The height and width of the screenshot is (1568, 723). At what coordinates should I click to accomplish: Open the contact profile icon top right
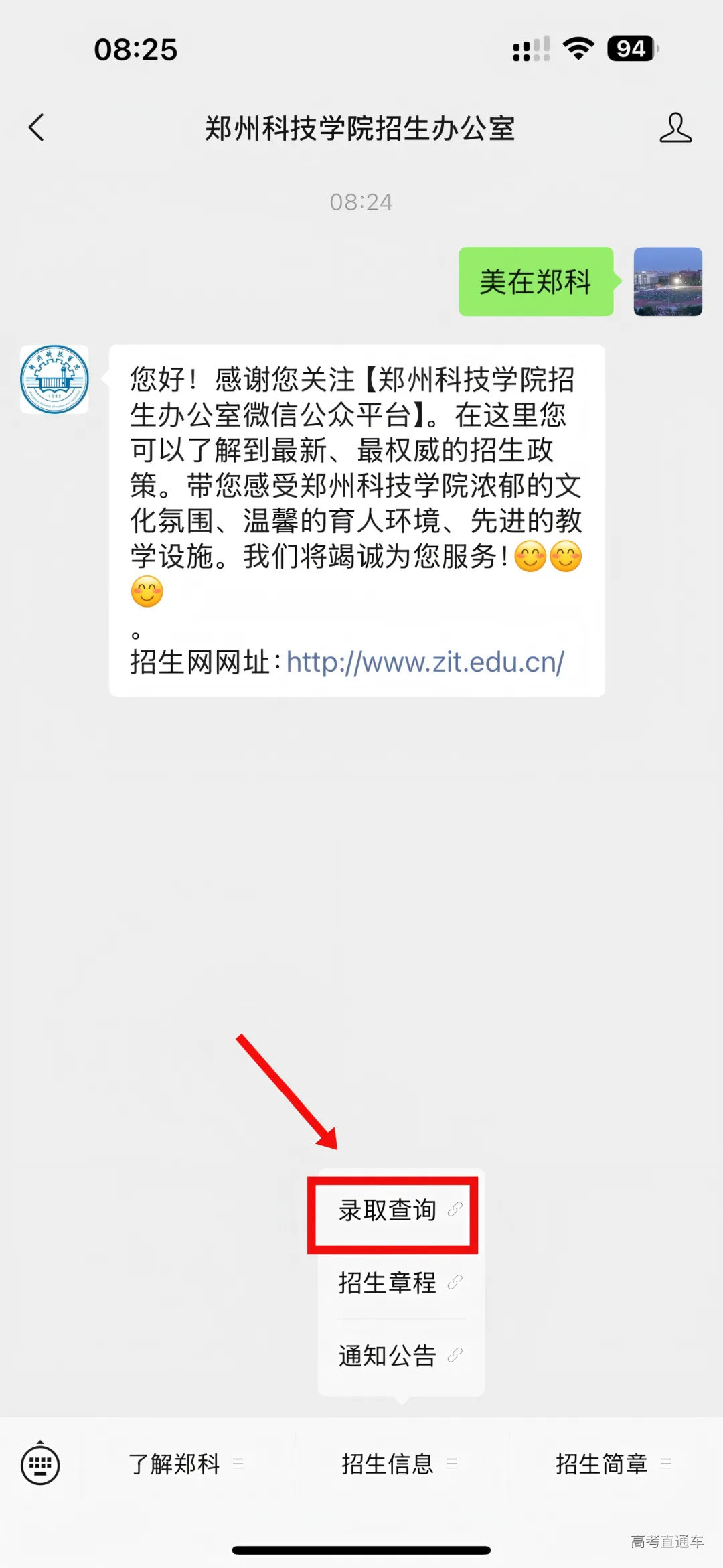pos(677,129)
